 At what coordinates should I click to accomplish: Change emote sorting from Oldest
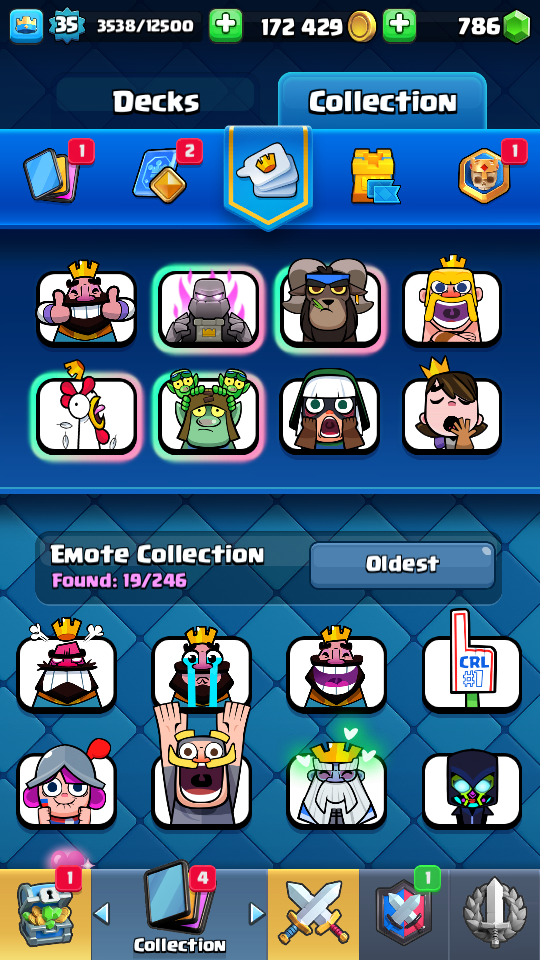point(402,564)
